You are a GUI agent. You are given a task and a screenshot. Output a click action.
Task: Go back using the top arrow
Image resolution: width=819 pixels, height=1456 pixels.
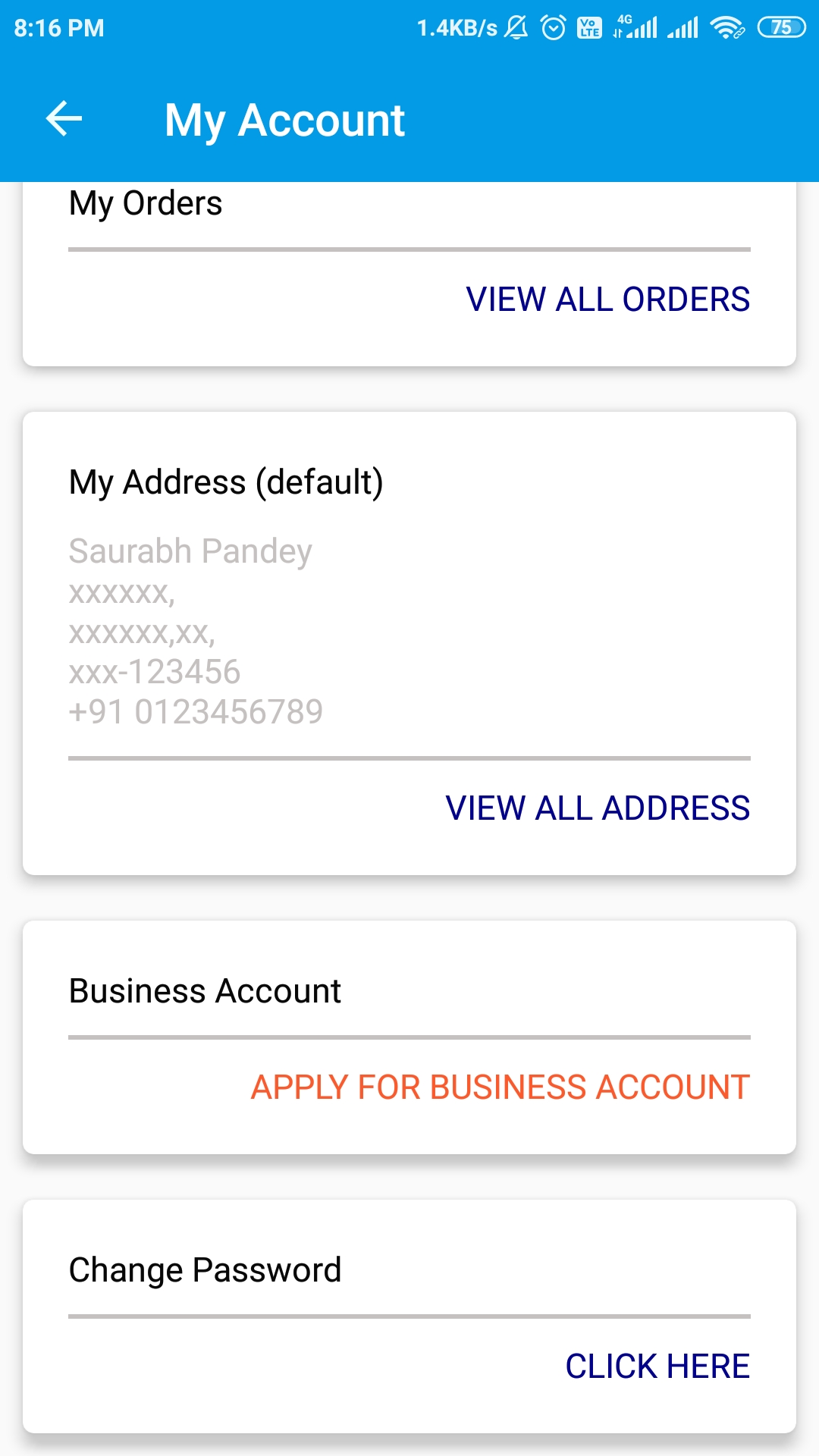coord(64,119)
